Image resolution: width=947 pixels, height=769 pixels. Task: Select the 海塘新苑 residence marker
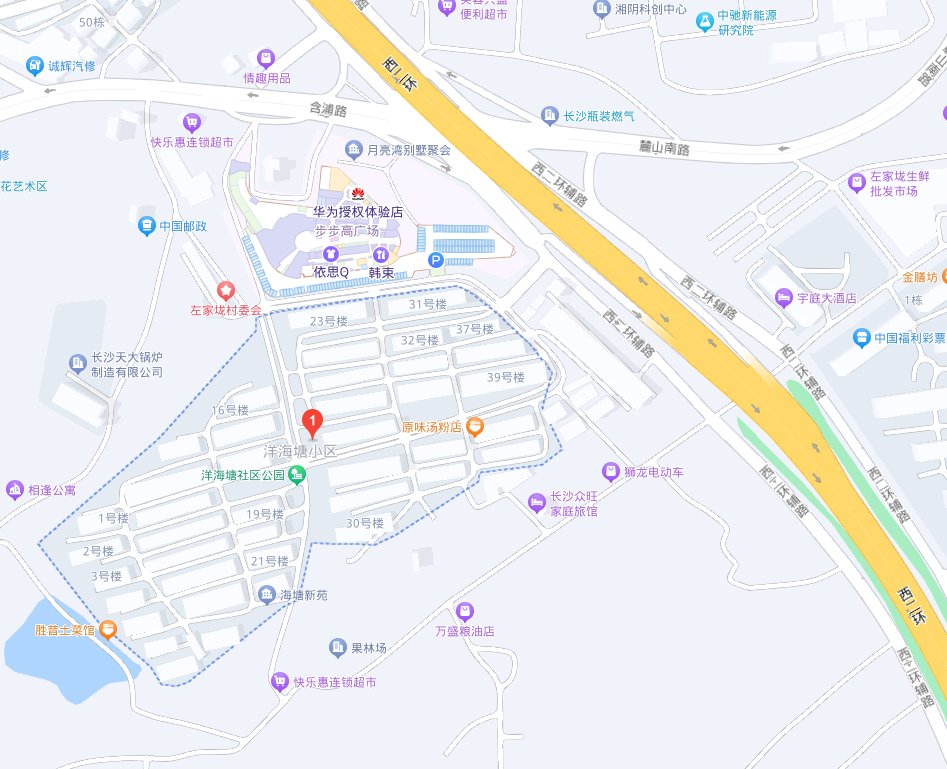pyautogui.click(x=266, y=595)
